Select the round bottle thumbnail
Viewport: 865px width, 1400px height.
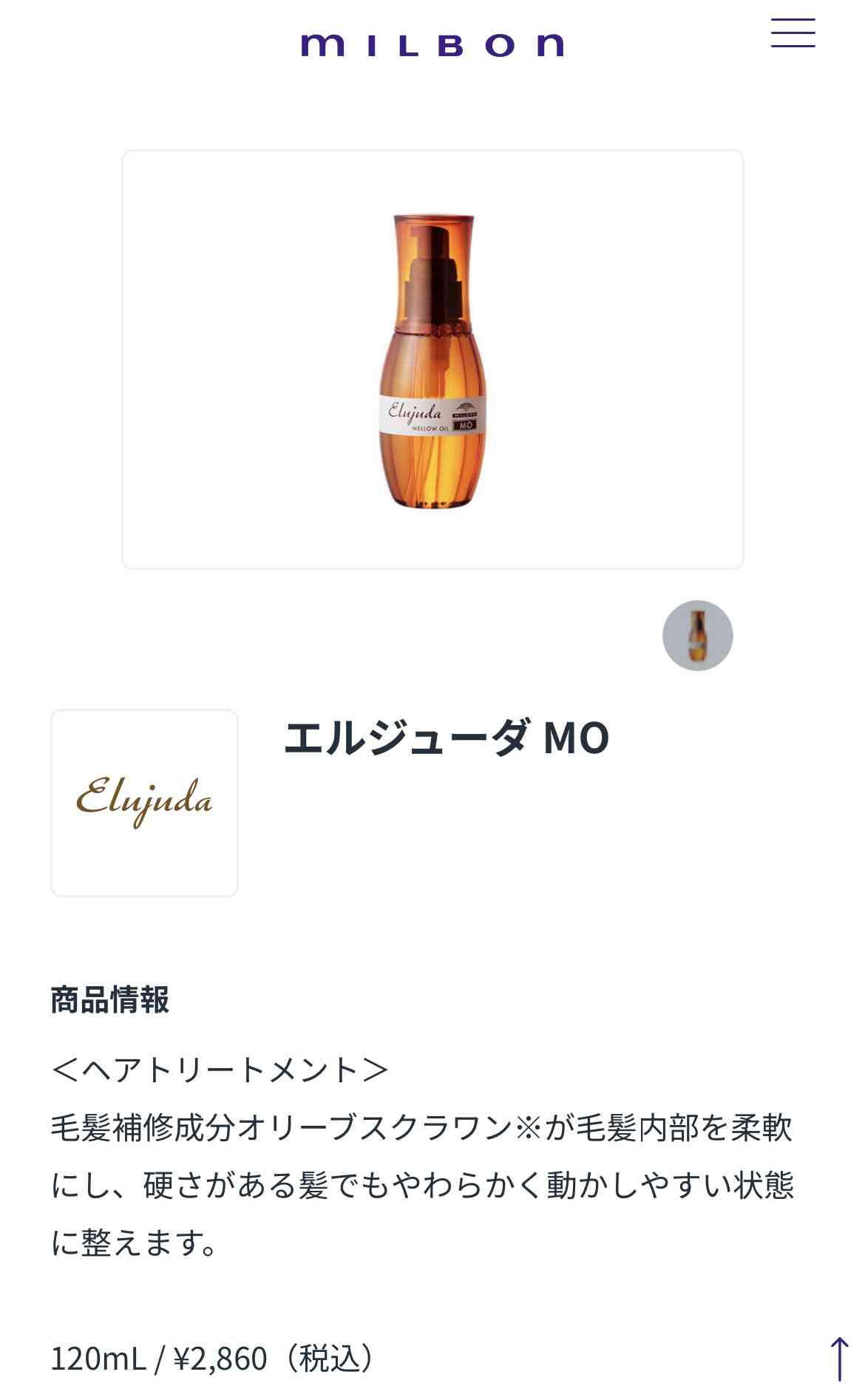[697, 636]
